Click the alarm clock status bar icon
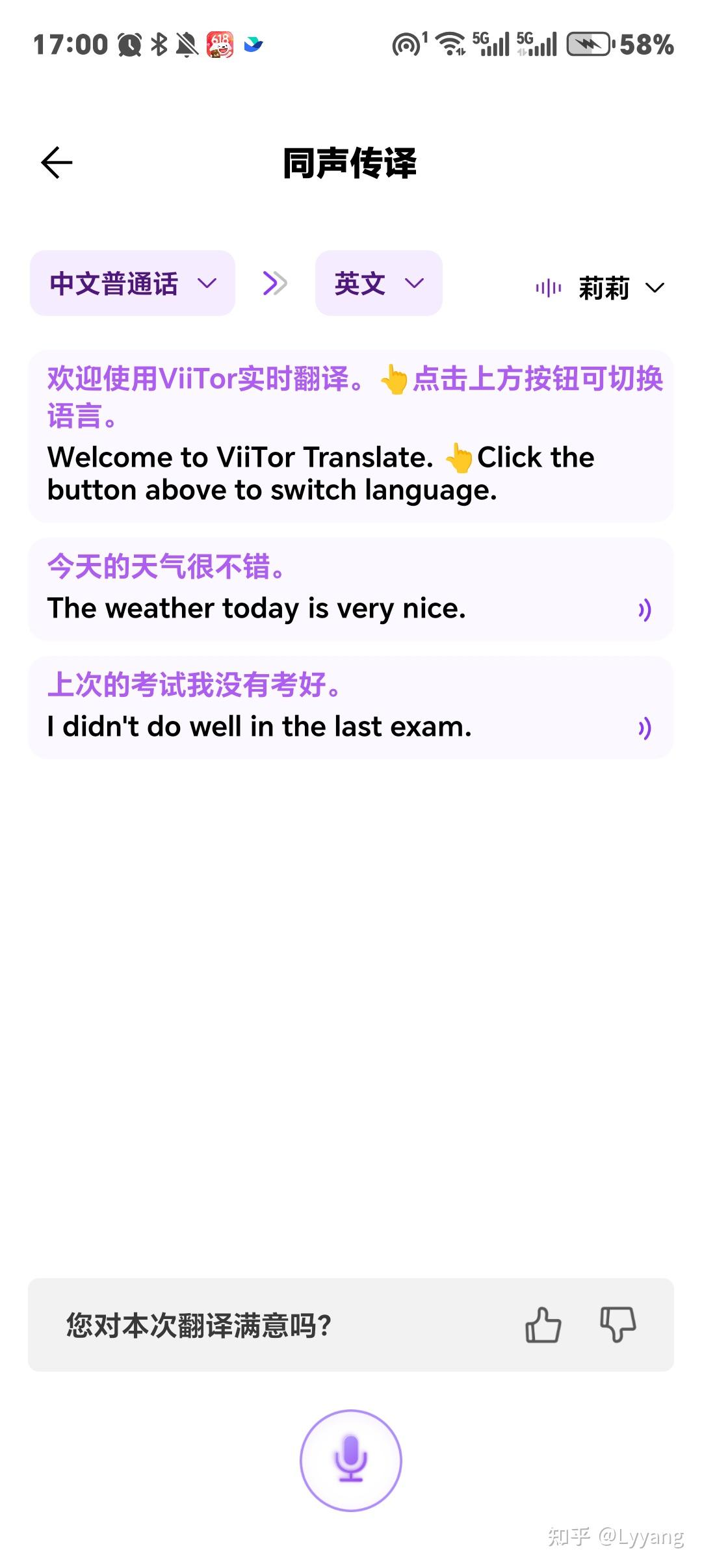The image size is (702, 1568). tap(130, 43)
